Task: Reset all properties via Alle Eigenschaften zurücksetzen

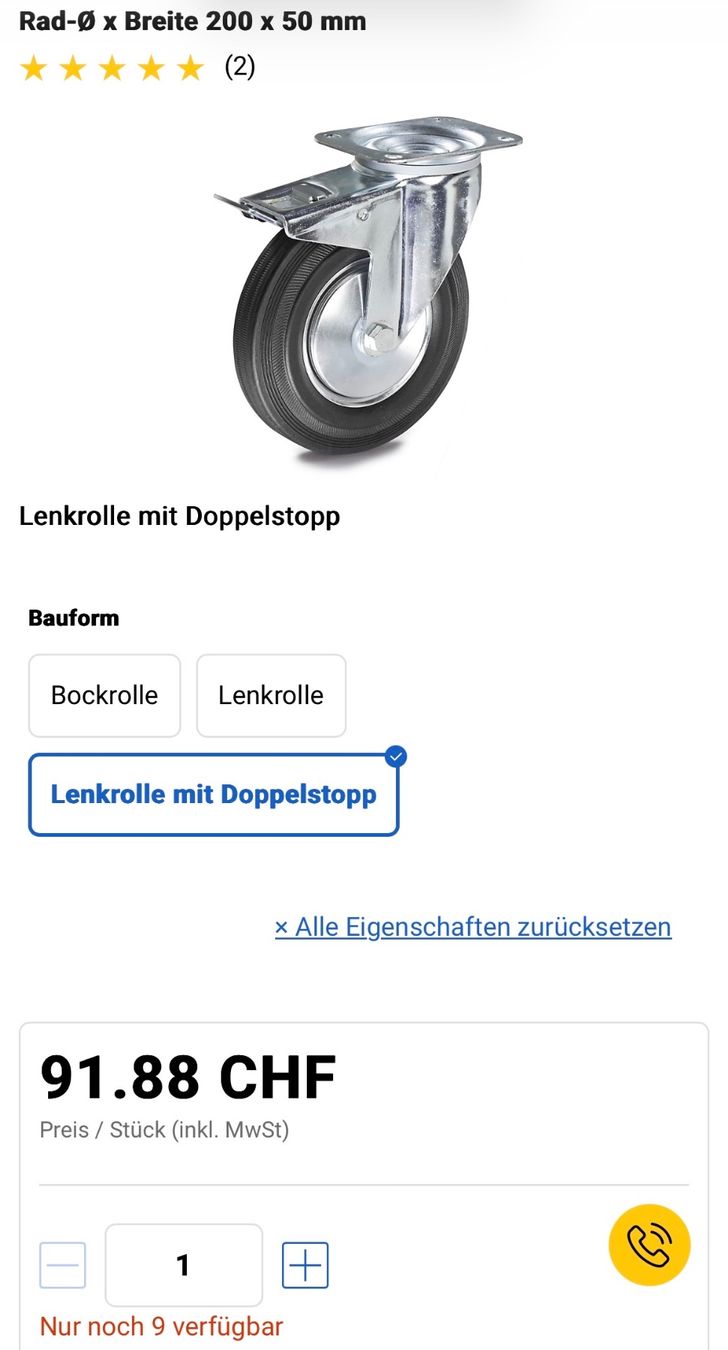Action: (x=473, y=927)
